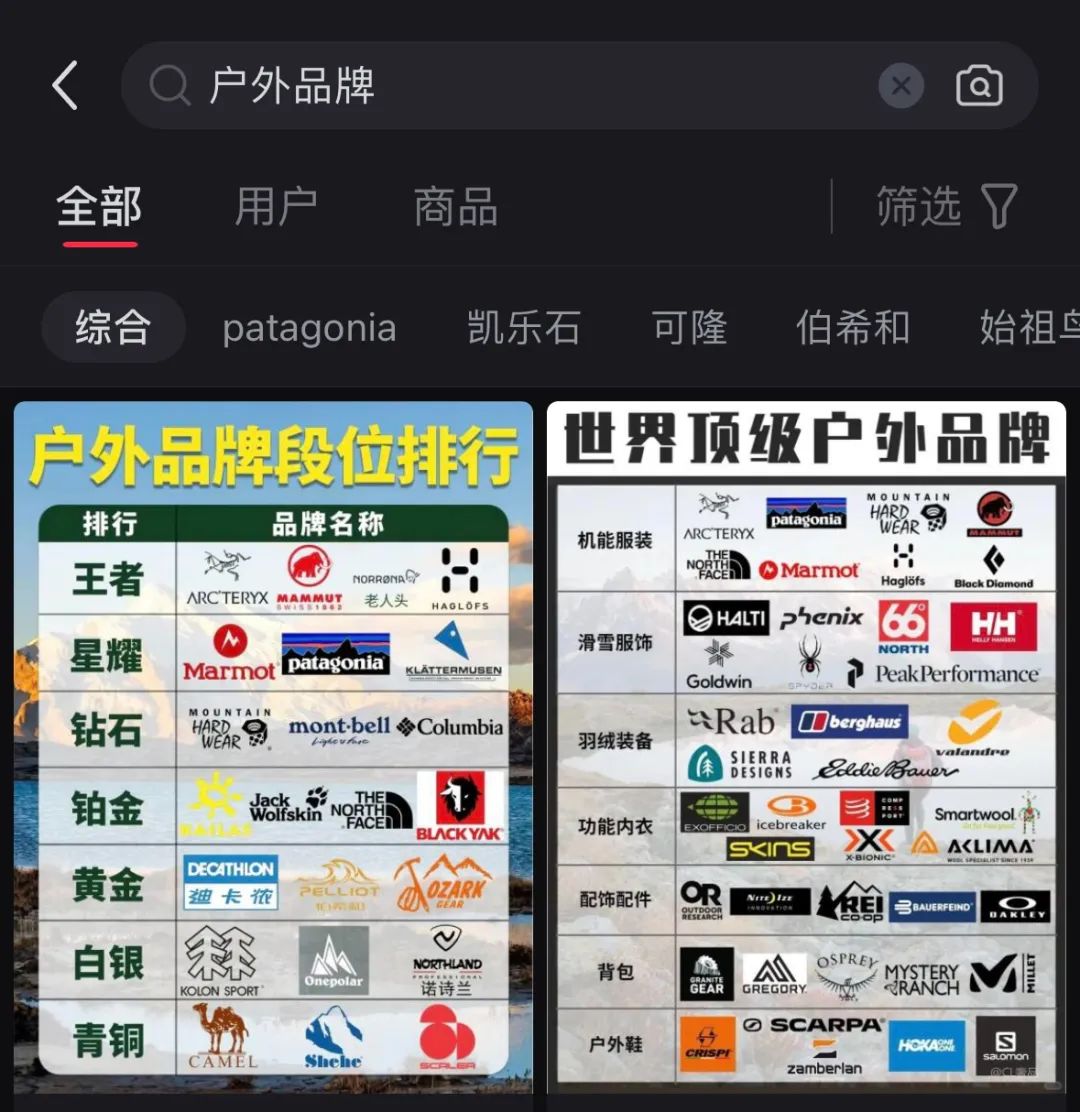
Task: Switch to the 全部 tab
Action: click(x=99, y=208)
